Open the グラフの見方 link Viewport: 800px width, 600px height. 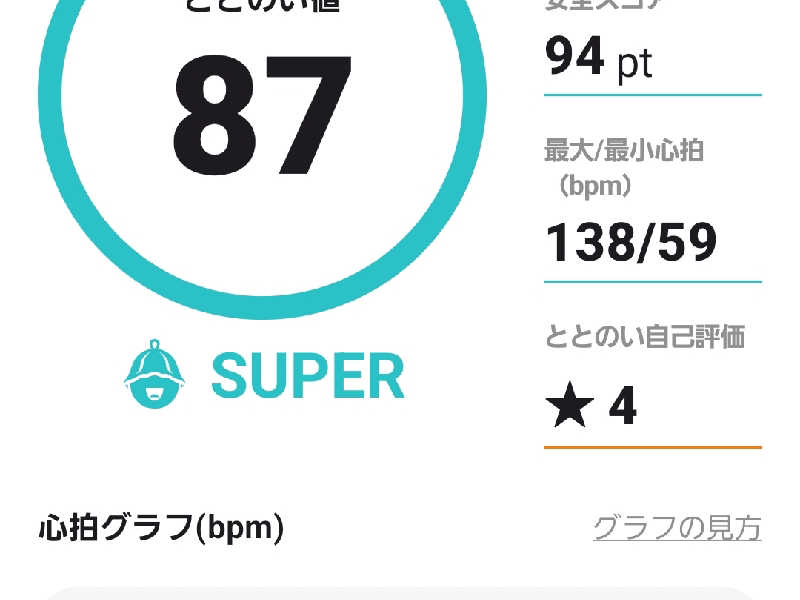[676, 527]
